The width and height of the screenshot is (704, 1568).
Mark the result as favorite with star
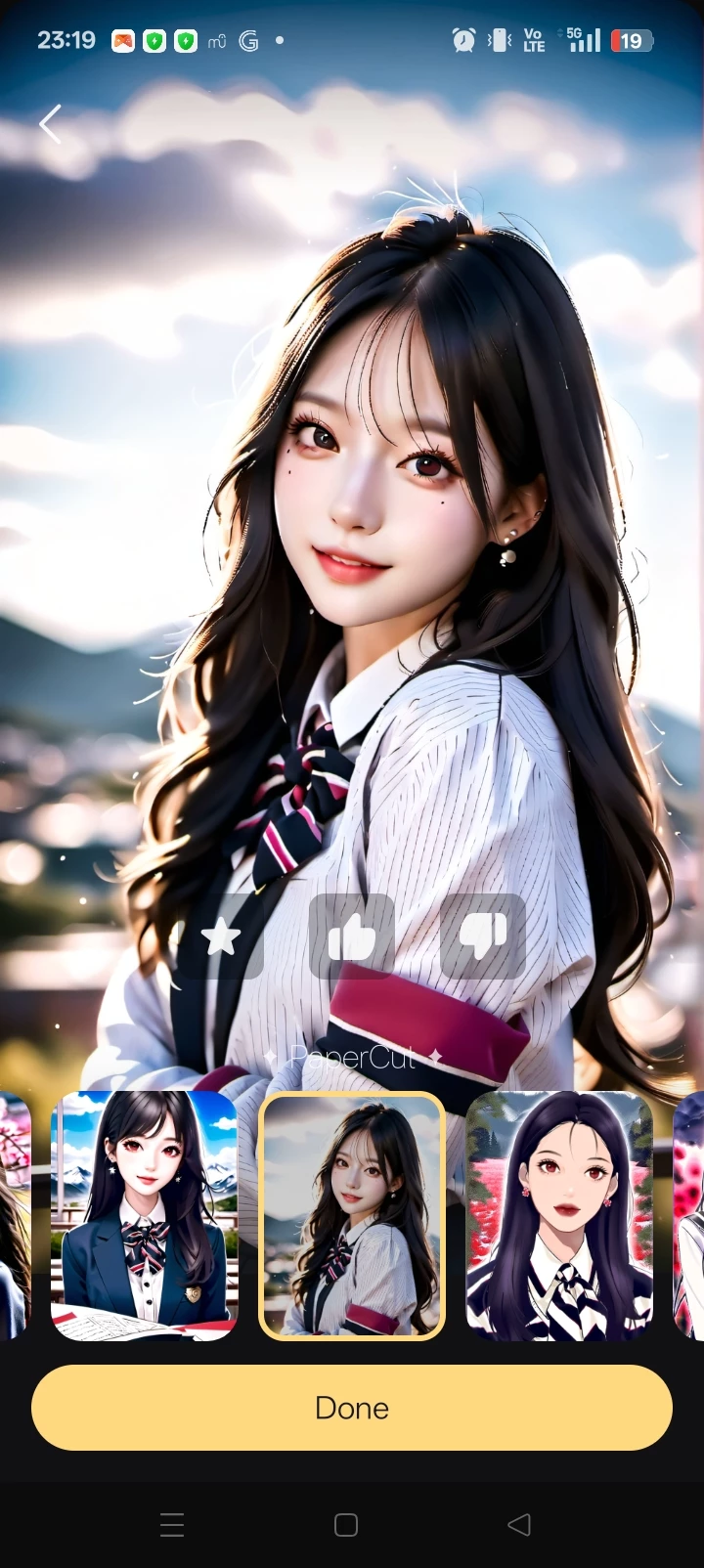tap(221, 937)
